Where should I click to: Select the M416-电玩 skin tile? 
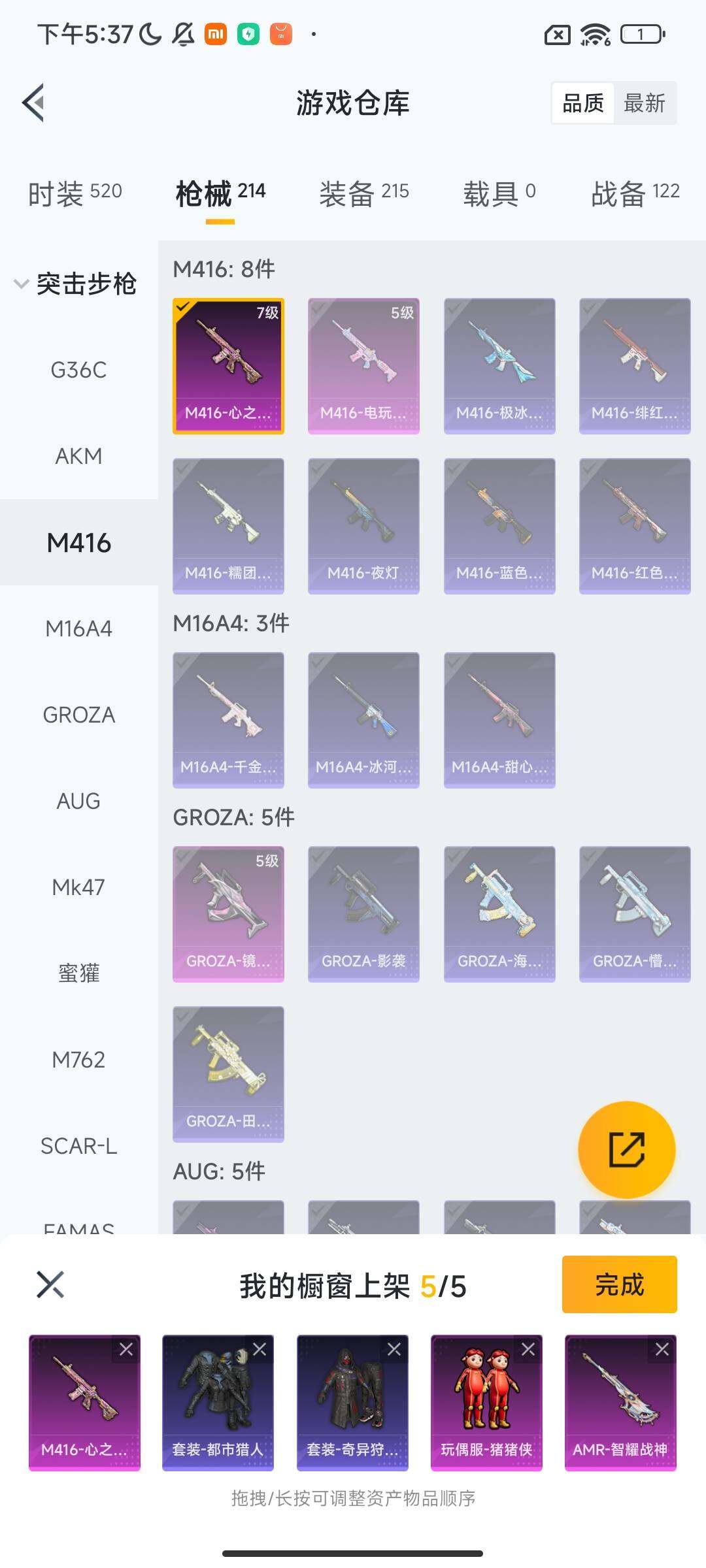point(363,366)
